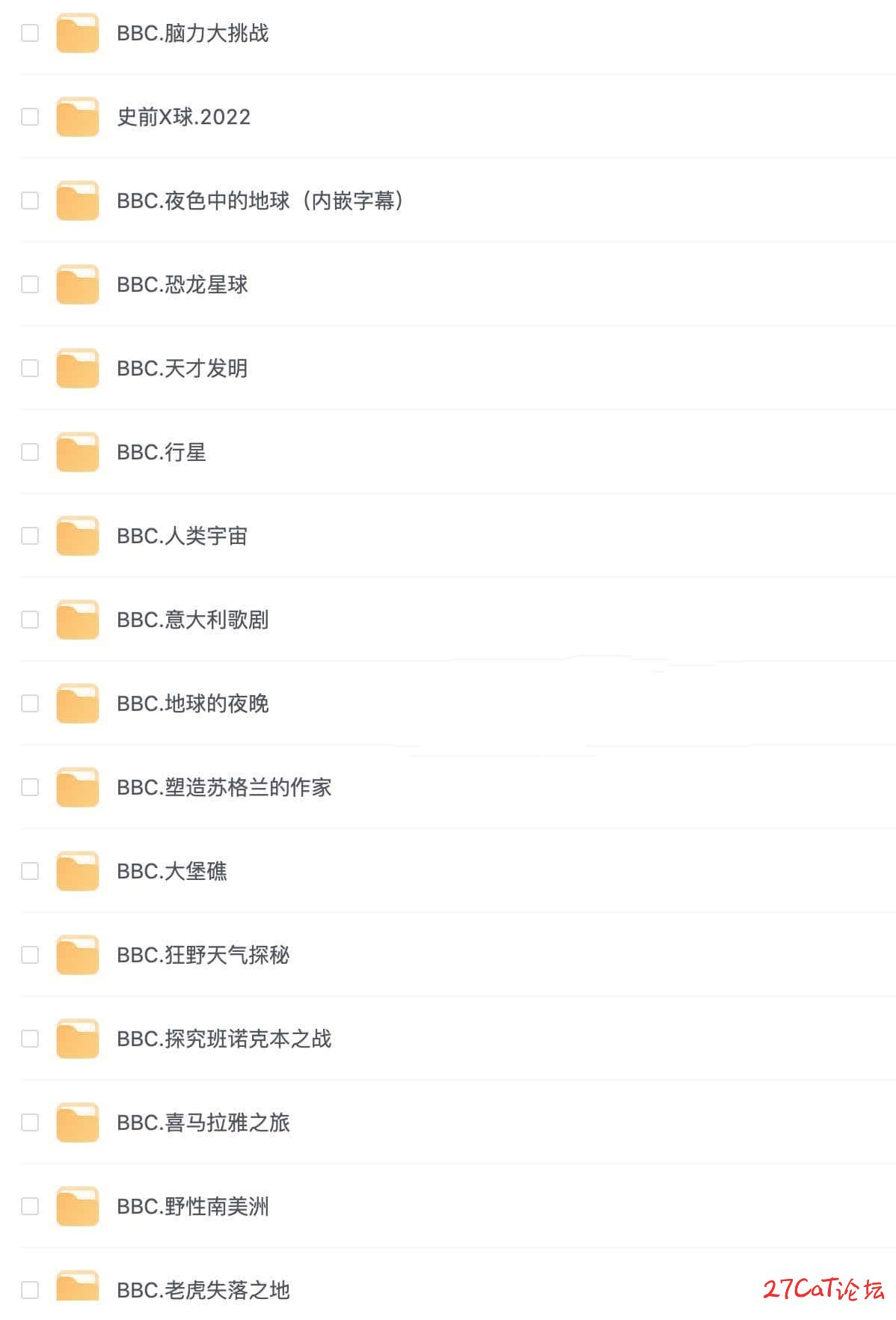This screenshot has height=1320, width=896.
Task: Open the BBC.意大利歌剧 folder
Action: coord(192,620)
